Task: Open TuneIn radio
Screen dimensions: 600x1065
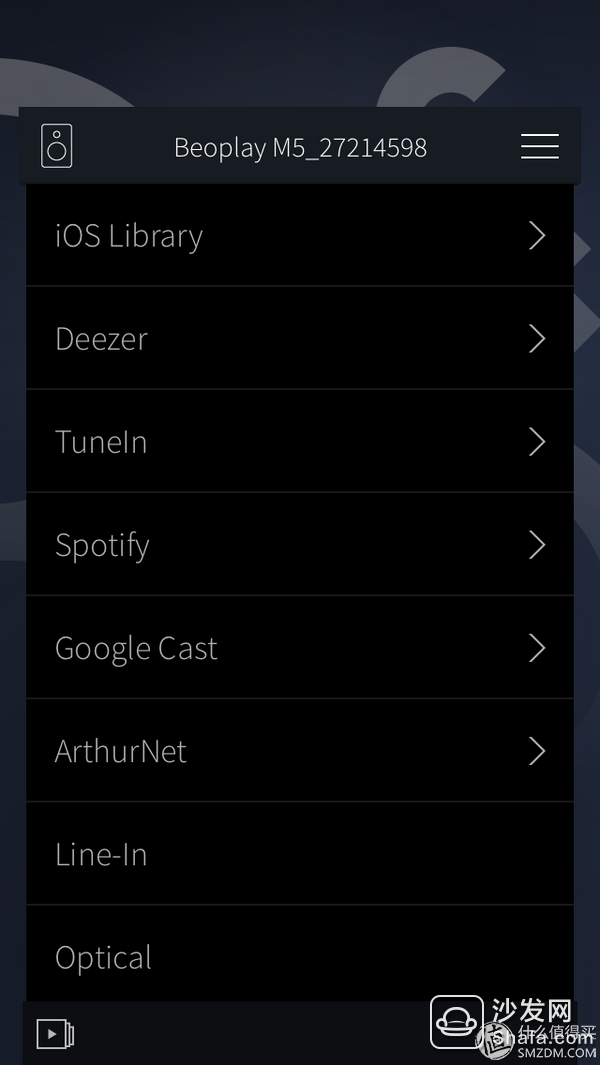Action: [x=300, y=441]
